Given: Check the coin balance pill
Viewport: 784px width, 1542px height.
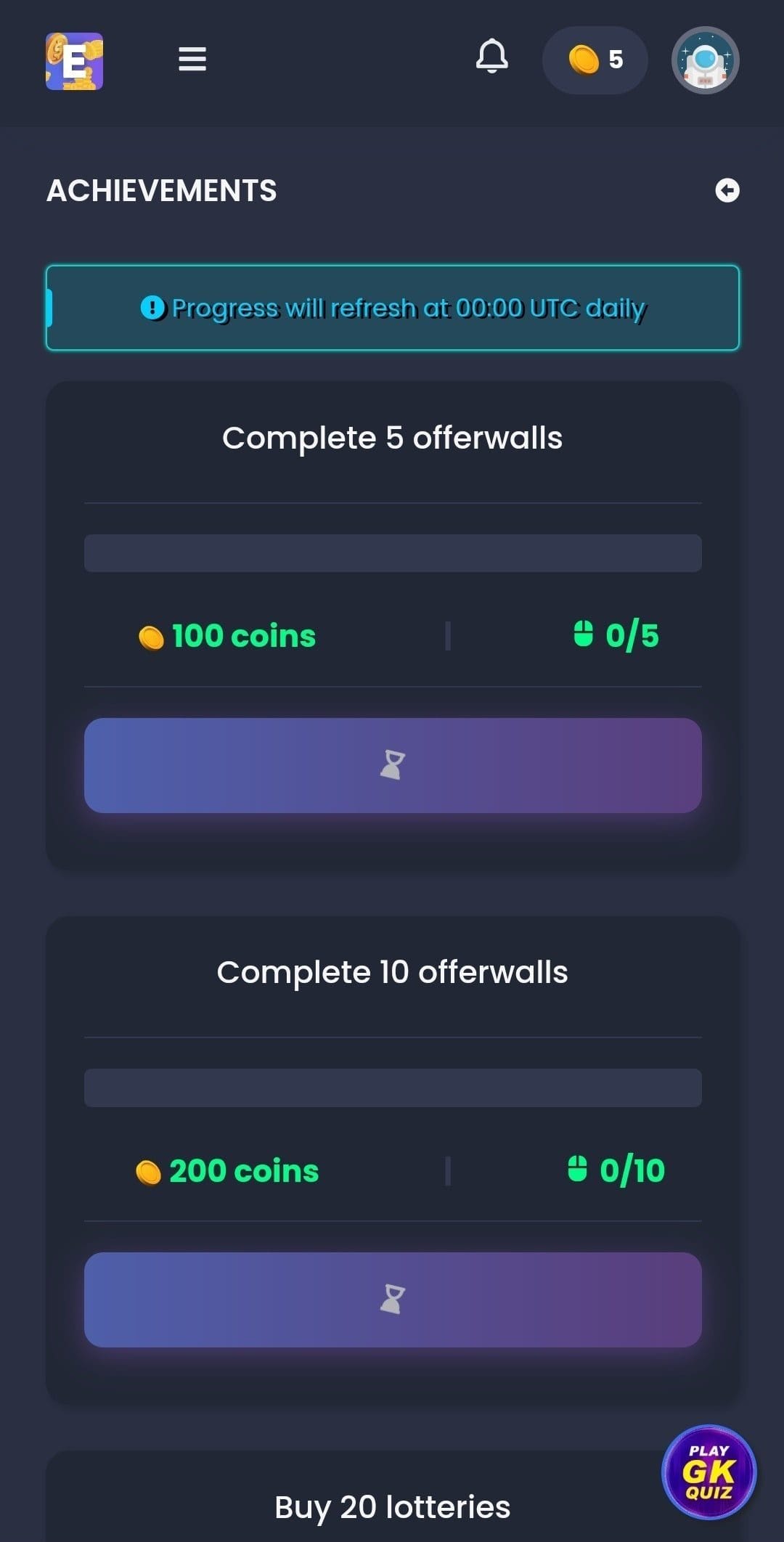Looking at the screenshot, I should click(x=595, y=60).
